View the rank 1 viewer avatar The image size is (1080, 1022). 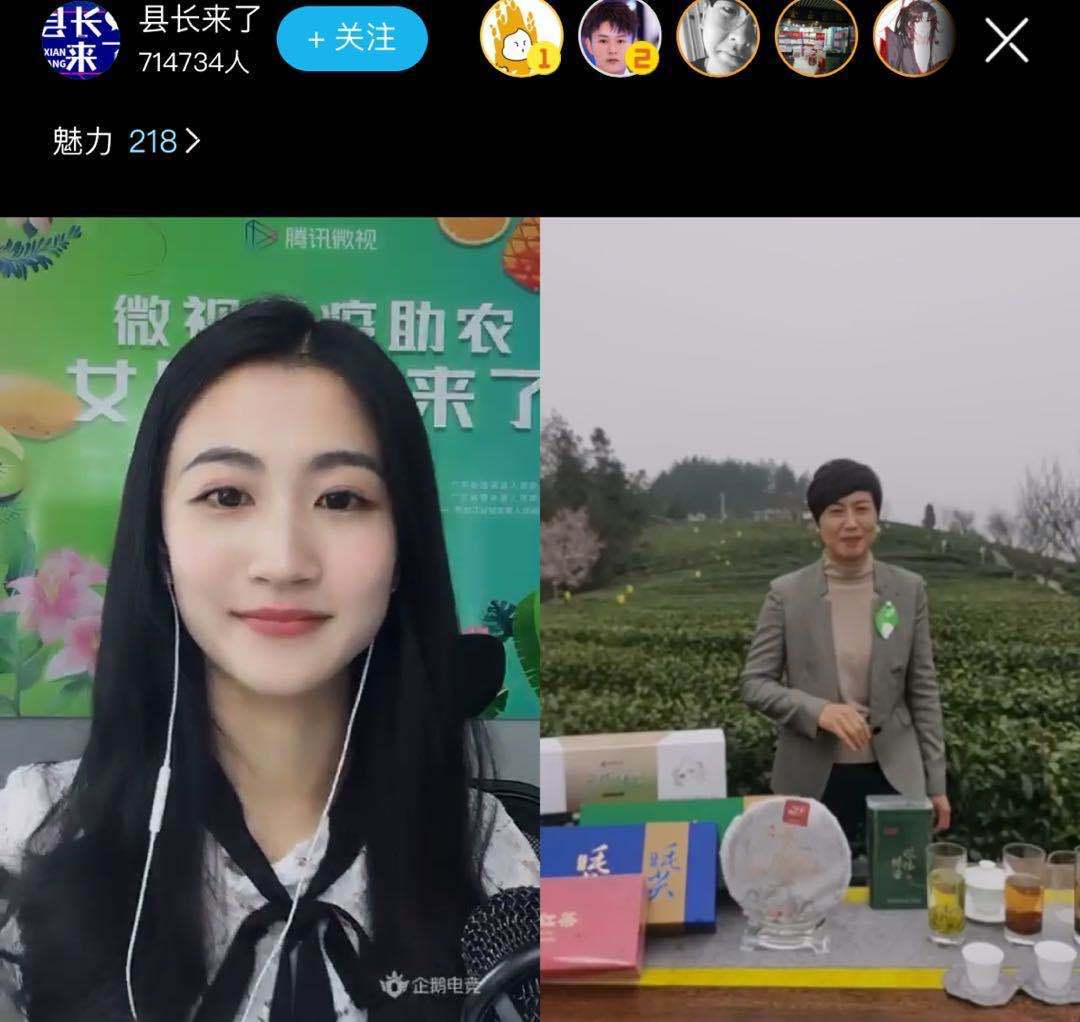pyautogui.click(x=521, y=37)
